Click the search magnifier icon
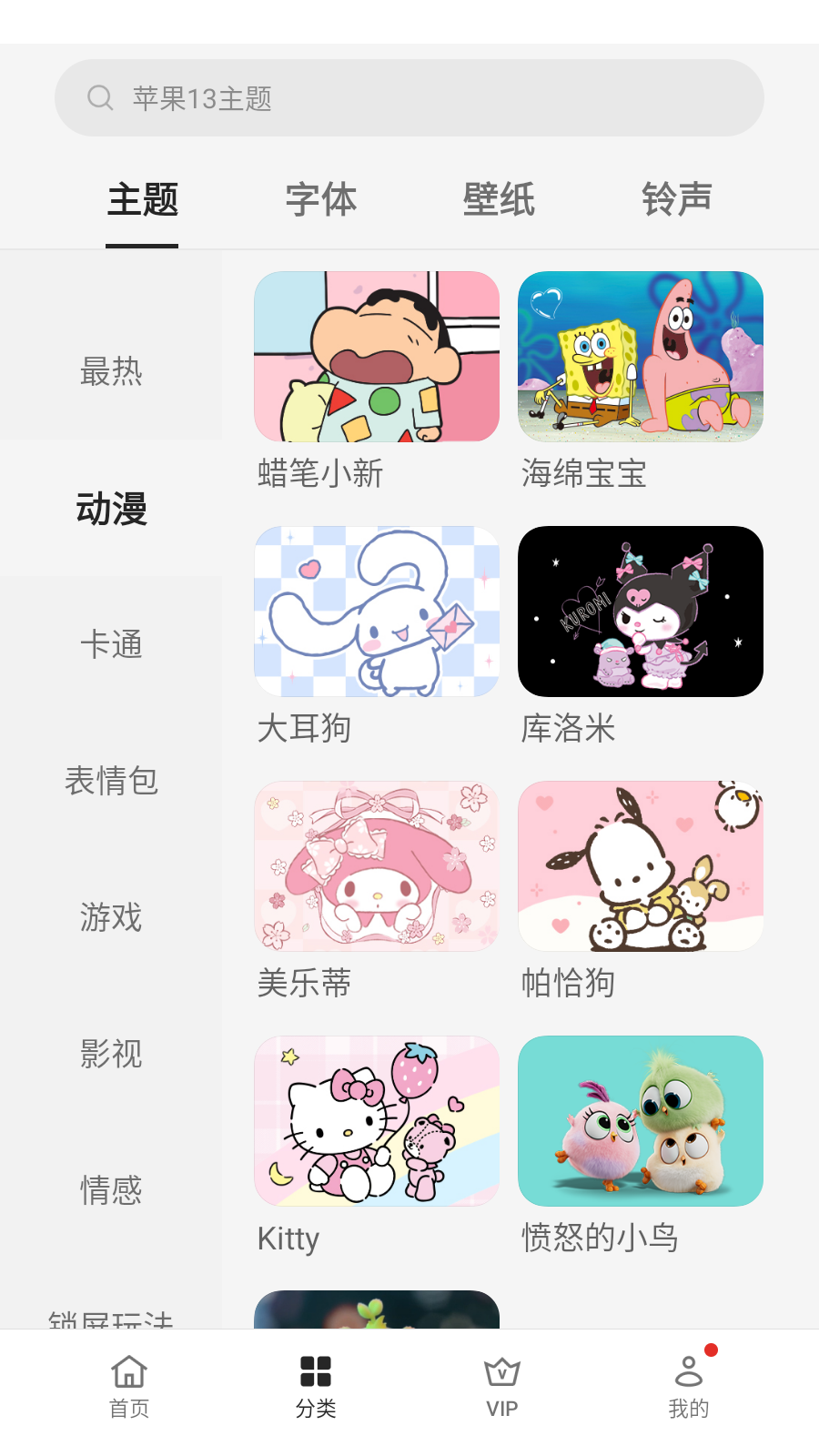 (x=100, y=97)
